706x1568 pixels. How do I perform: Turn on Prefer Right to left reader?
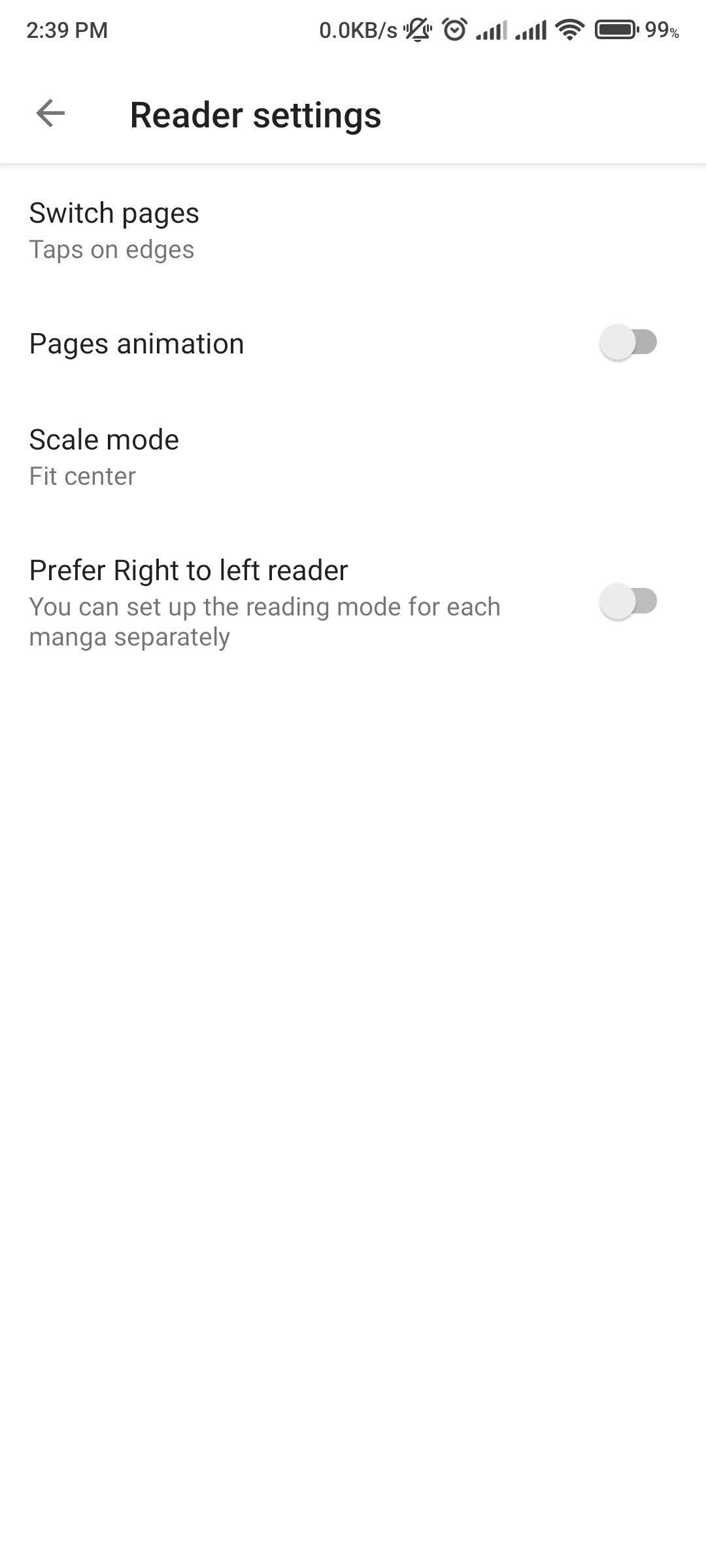coord(628,602)
